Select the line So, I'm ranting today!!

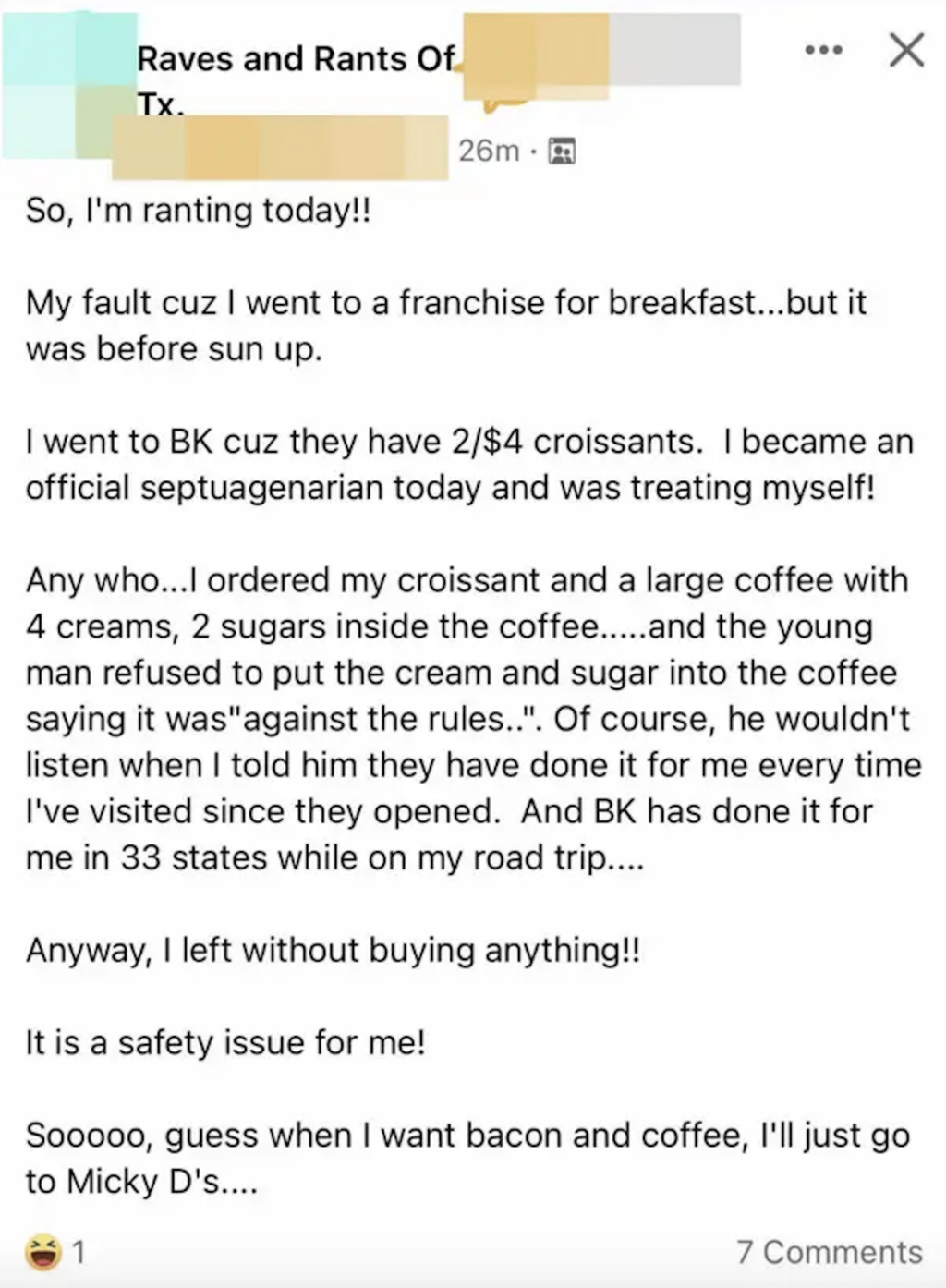(x=197, y=210)
